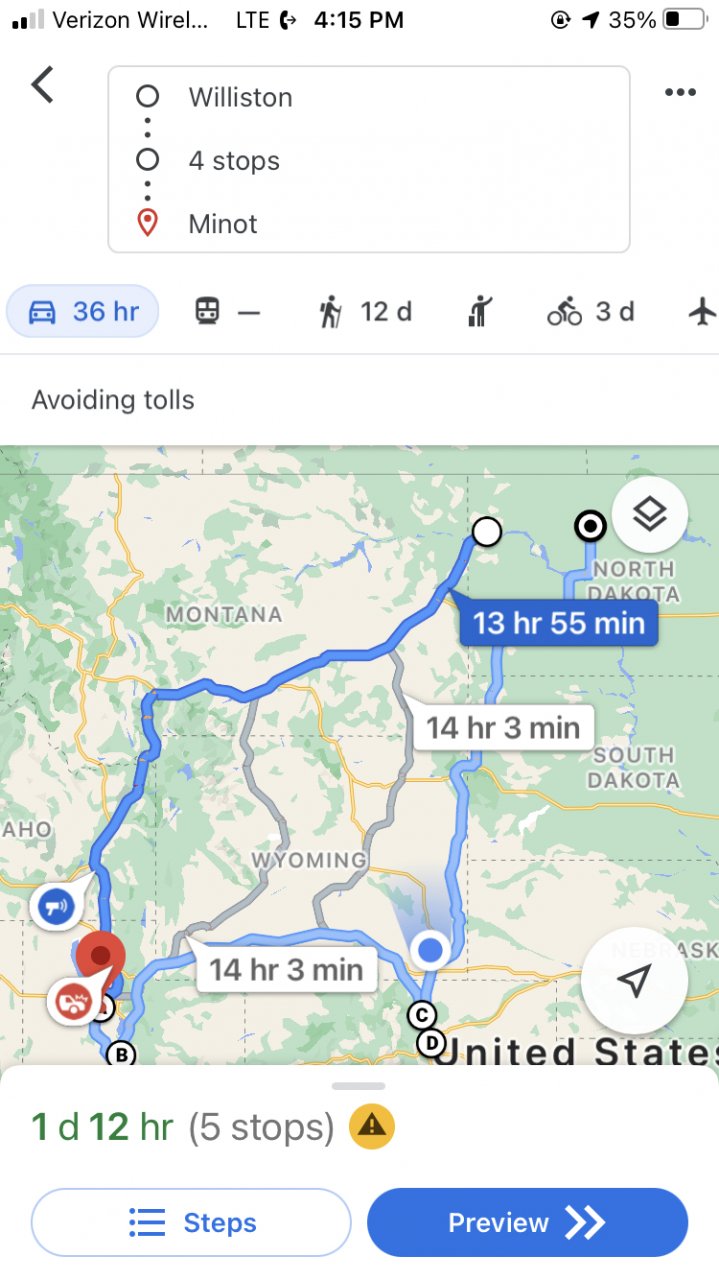Switch to the cycling 3 d mode
Image resolution: width=719 pixels, height=1280 pixels.
(x=590, y=312)
